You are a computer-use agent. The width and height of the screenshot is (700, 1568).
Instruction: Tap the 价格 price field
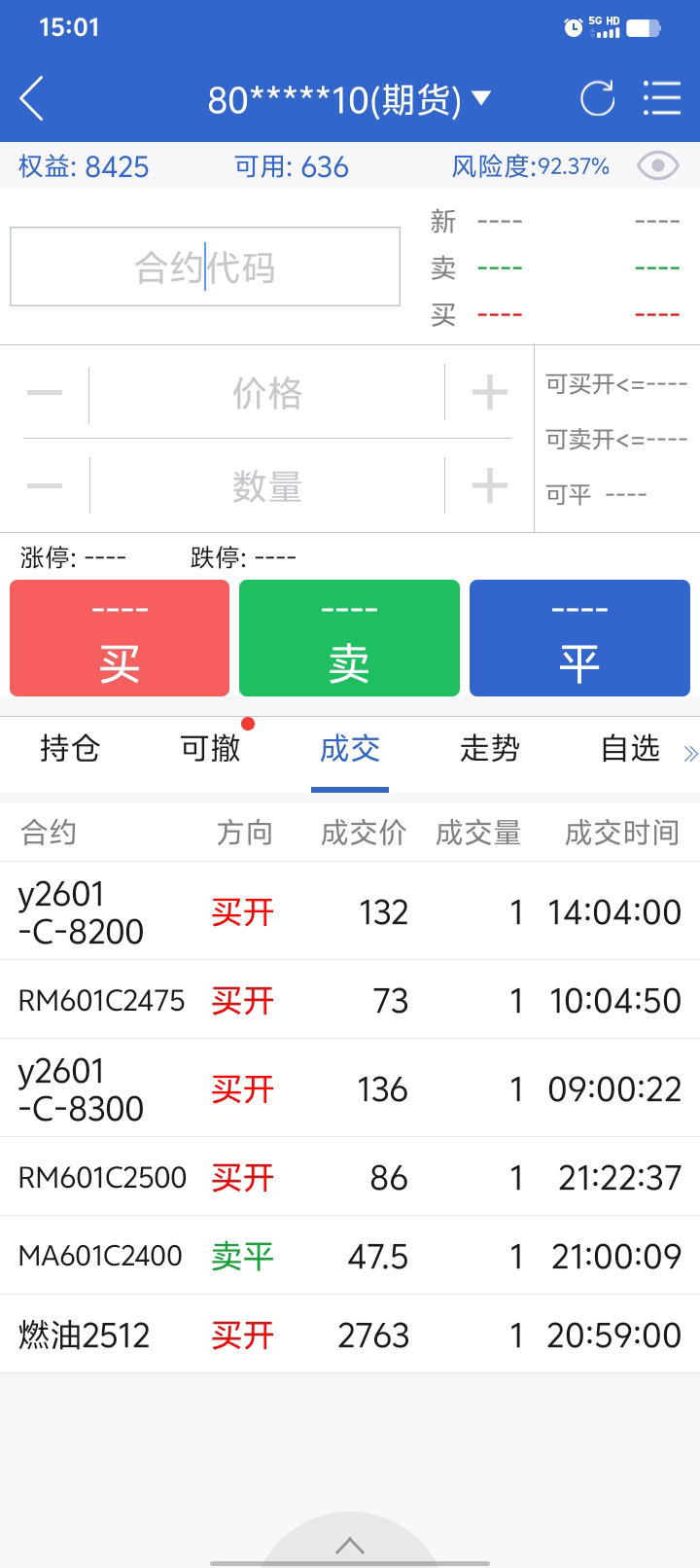(x=267, y=394)
